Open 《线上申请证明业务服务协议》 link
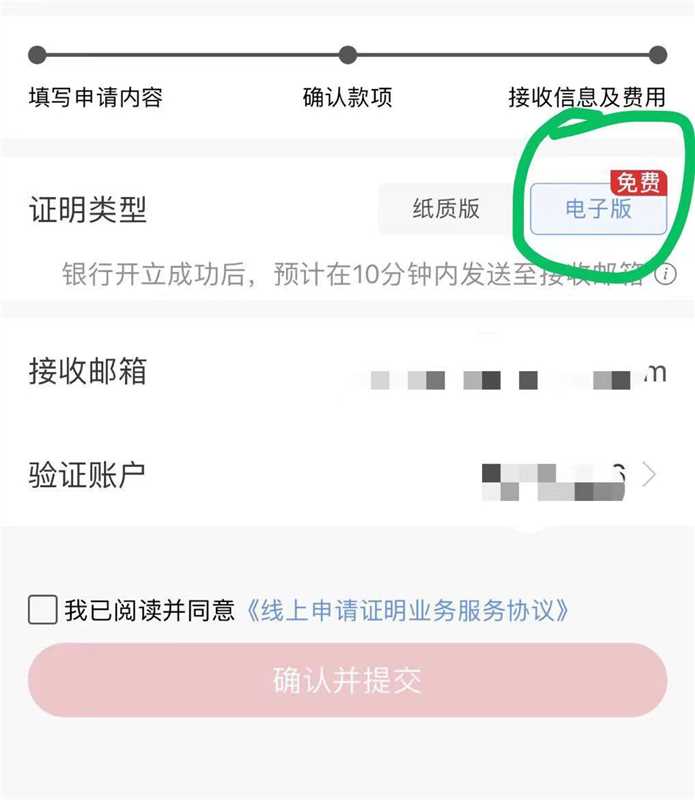Screen dimensions: 695x800 coord(409,609)
